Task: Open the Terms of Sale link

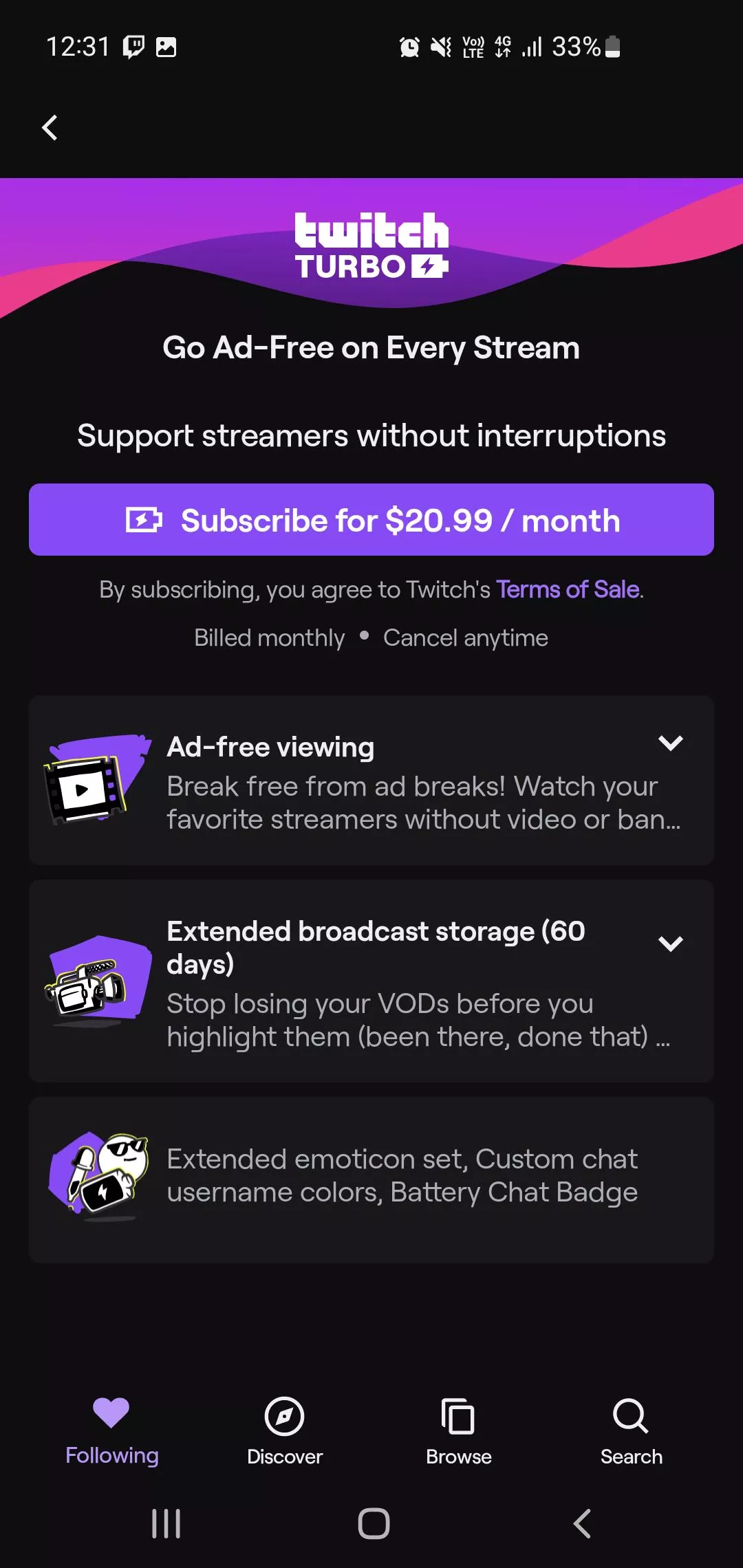Action: click(x=568, y=590)
